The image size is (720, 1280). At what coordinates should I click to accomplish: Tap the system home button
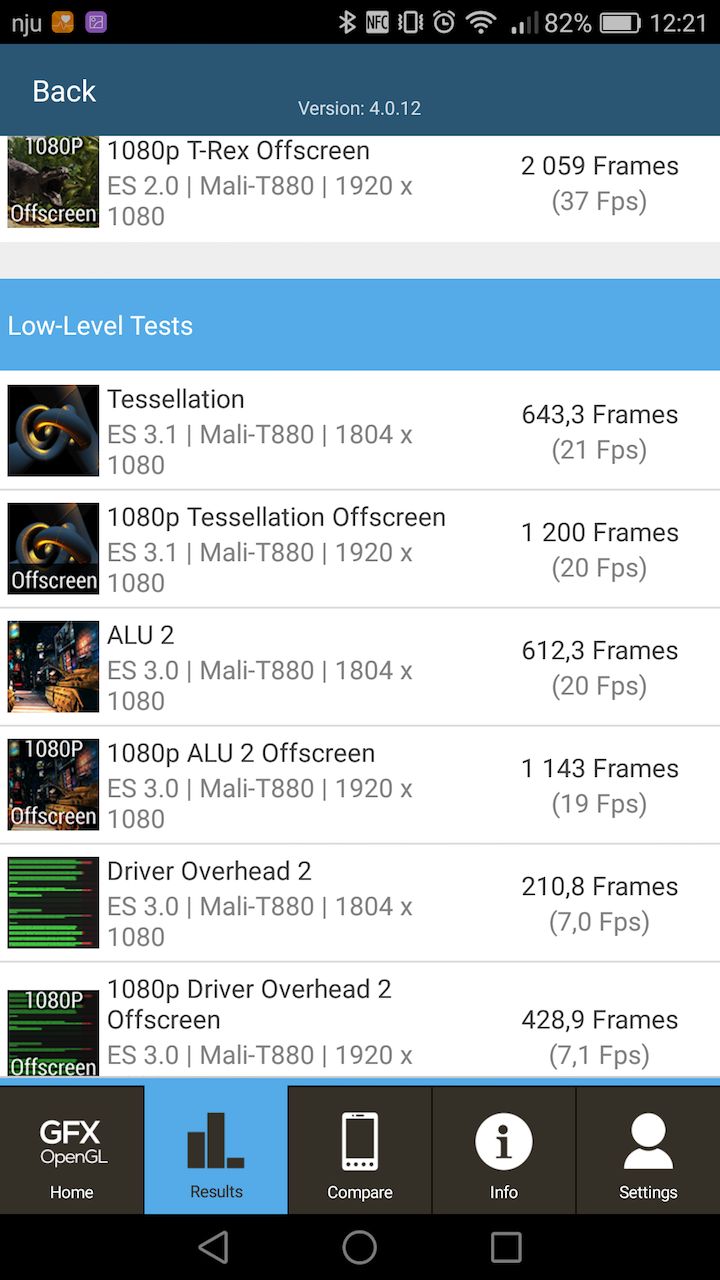tap(360, 1247)
